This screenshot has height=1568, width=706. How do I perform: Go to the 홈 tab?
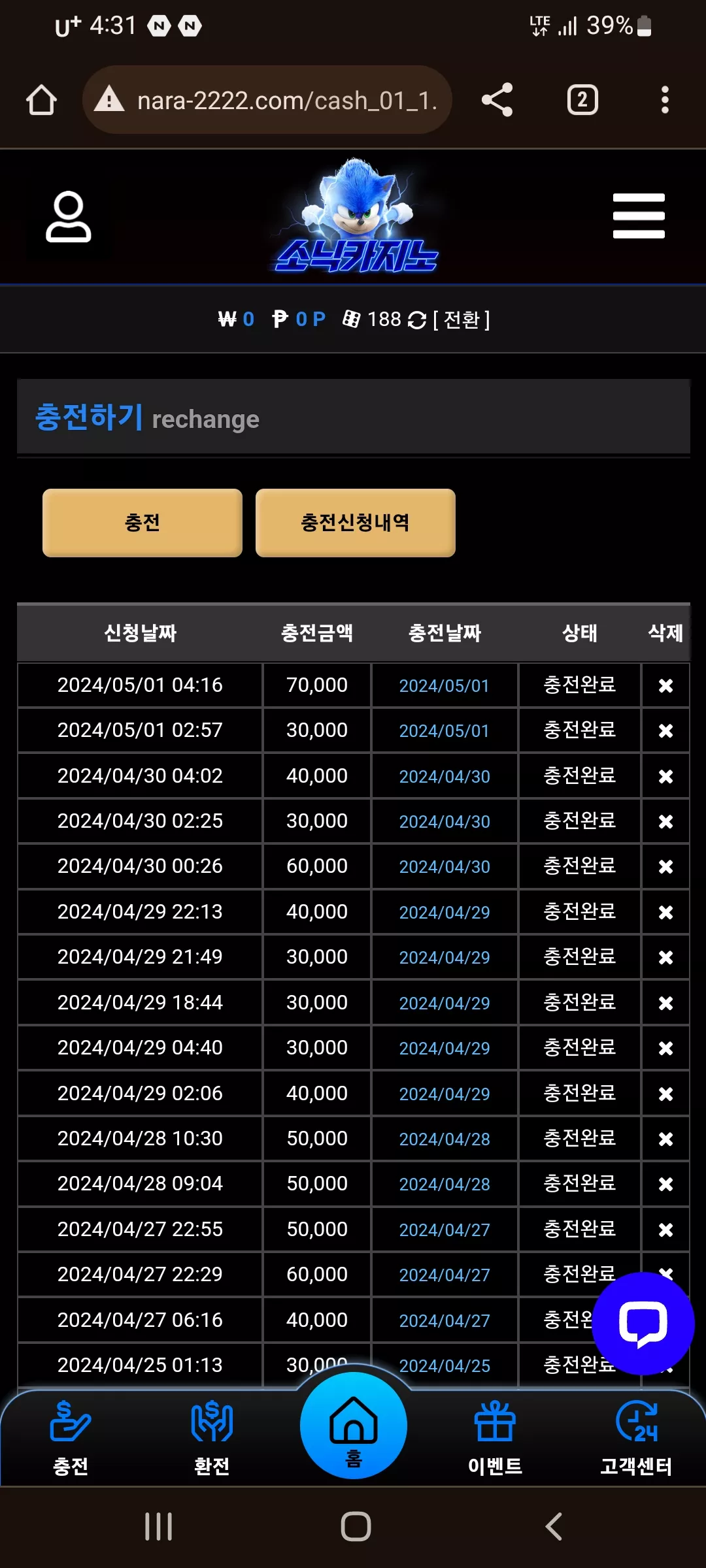click(x=354, y=1426)
